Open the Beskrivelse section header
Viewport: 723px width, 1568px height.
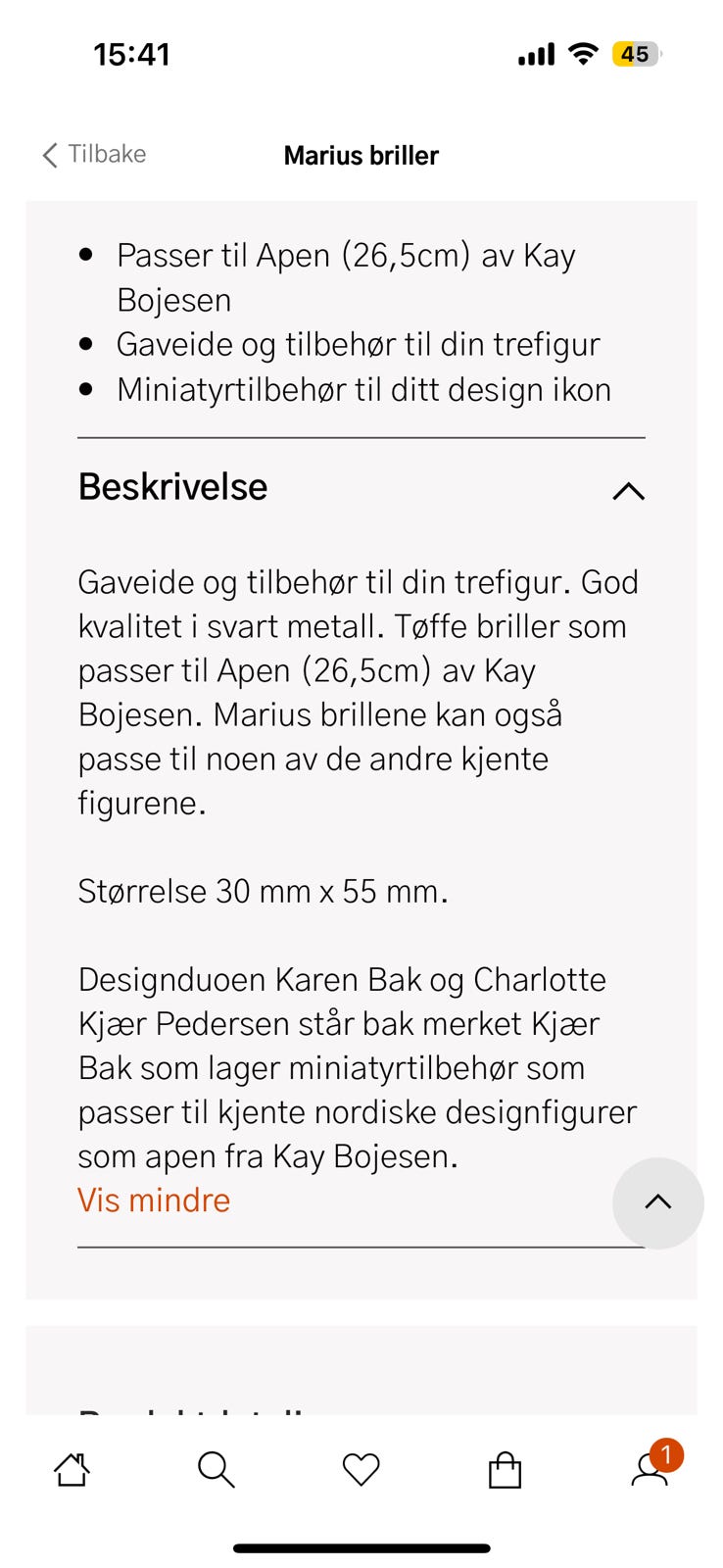(173, 487)
